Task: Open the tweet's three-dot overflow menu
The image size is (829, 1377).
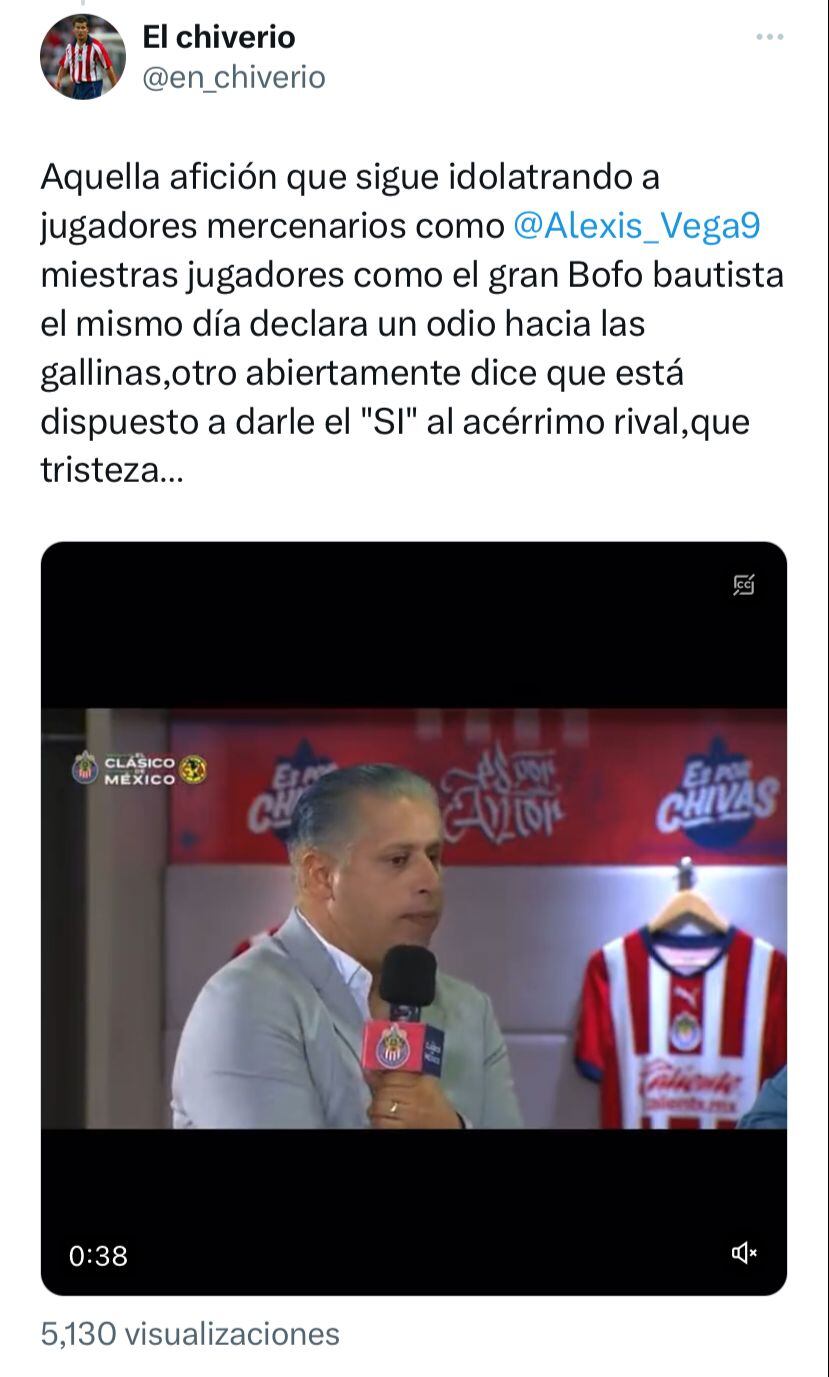Action: tap(769, 37)
